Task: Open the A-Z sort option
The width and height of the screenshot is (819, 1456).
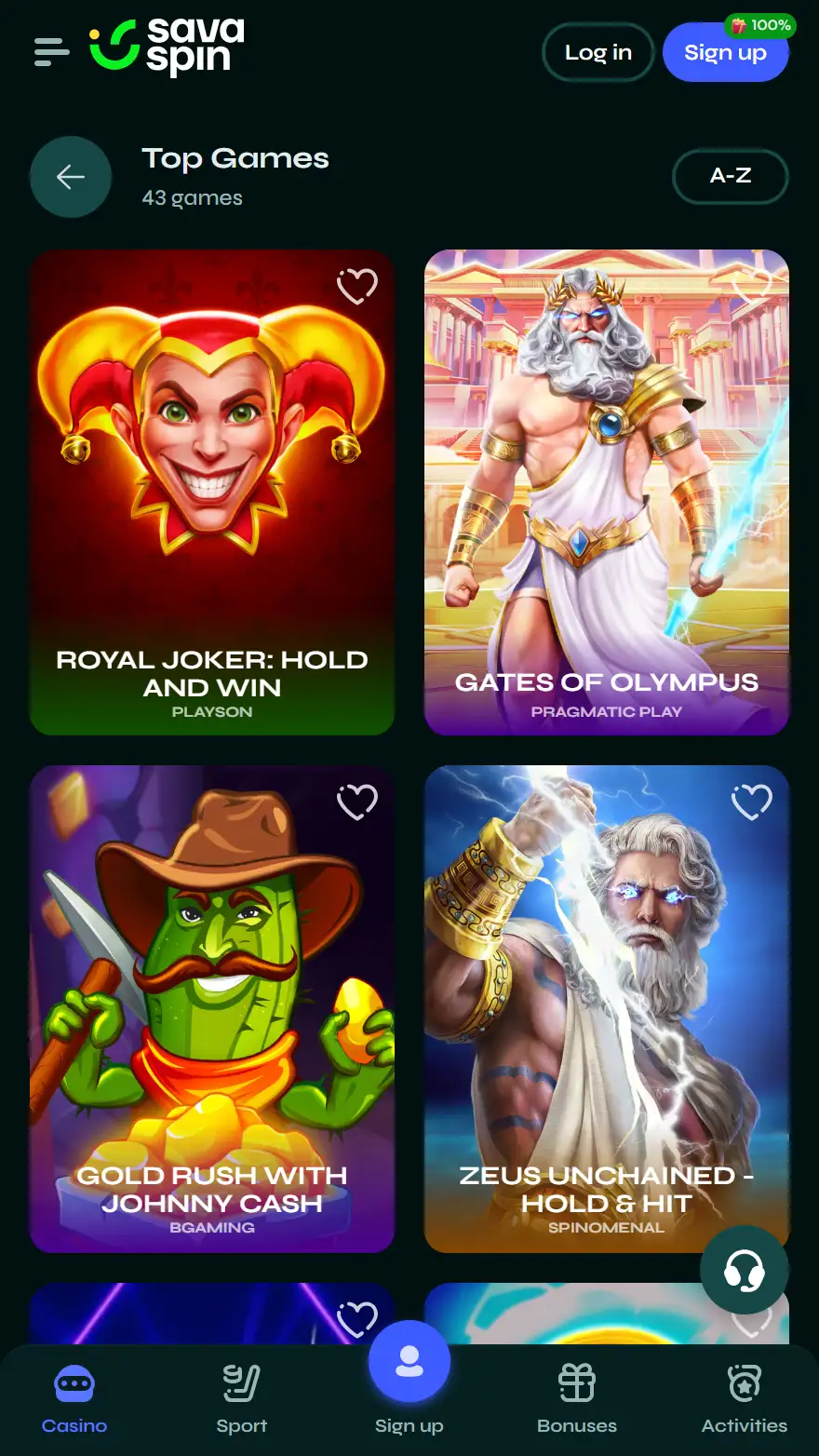Action: (x=730, y=176)
